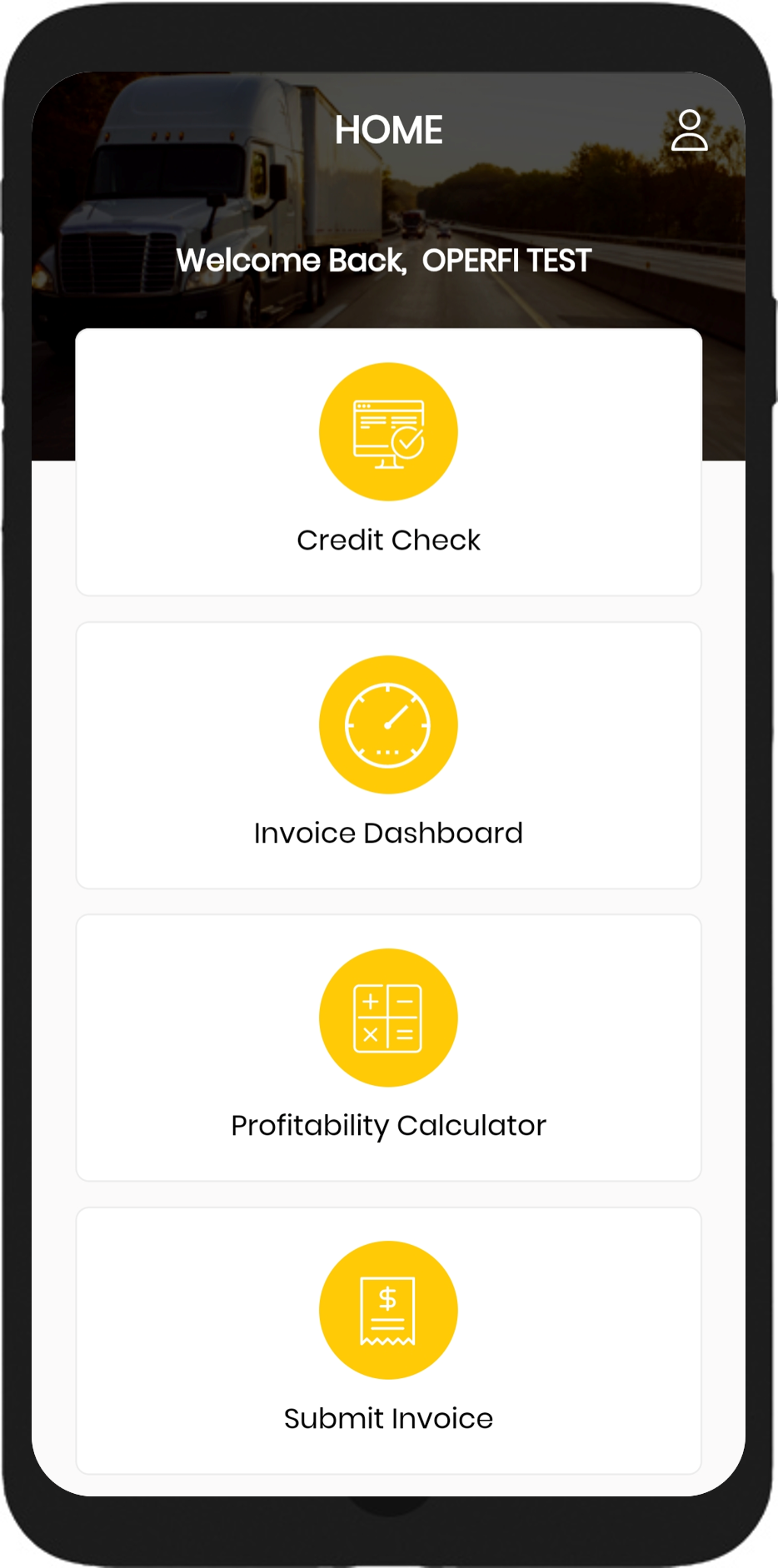This screenshot has width=778, height=1568.
Task: Click the checkmark screen icon for Credit Check
Action: pyautogui.click(x=388, y=431)
